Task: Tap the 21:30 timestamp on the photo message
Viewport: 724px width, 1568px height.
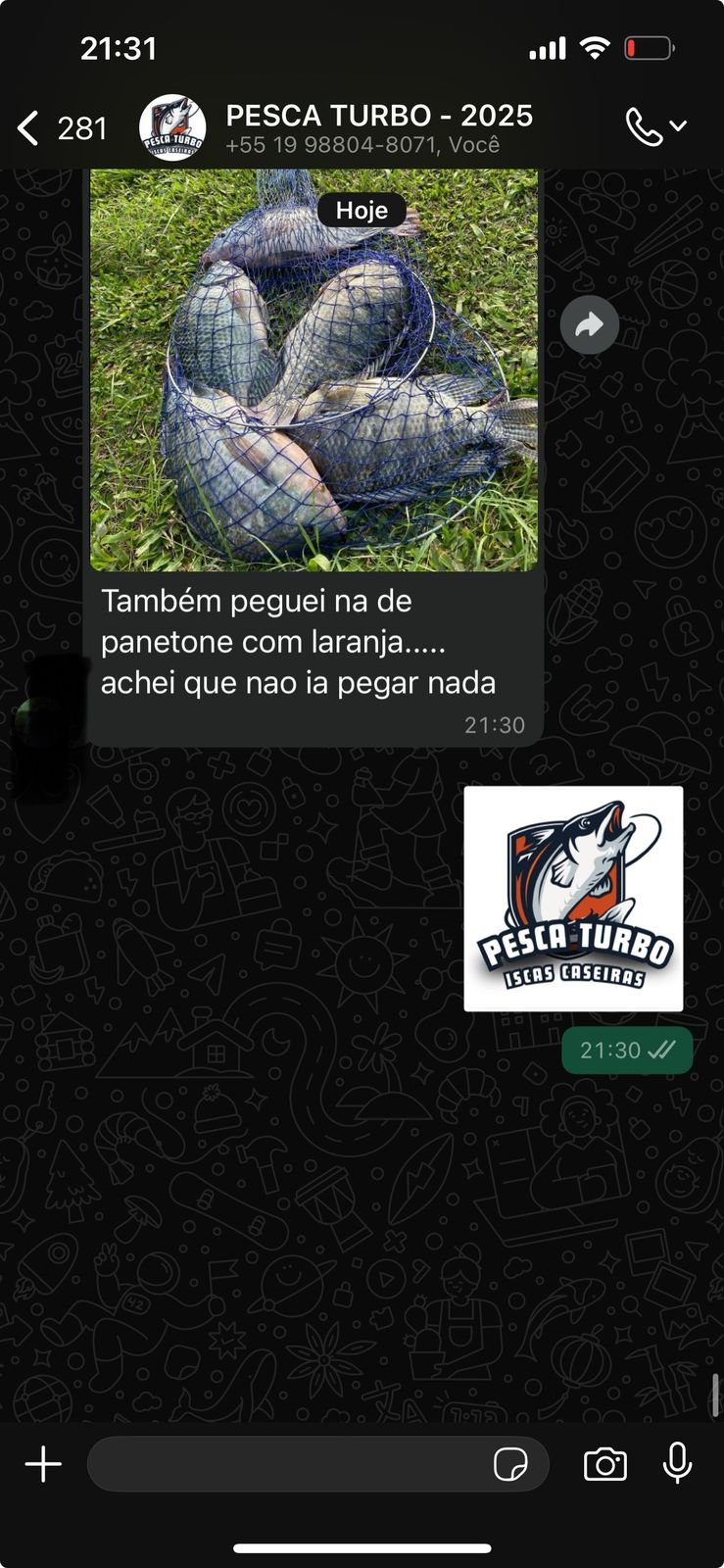Action: tap(495, 724)
